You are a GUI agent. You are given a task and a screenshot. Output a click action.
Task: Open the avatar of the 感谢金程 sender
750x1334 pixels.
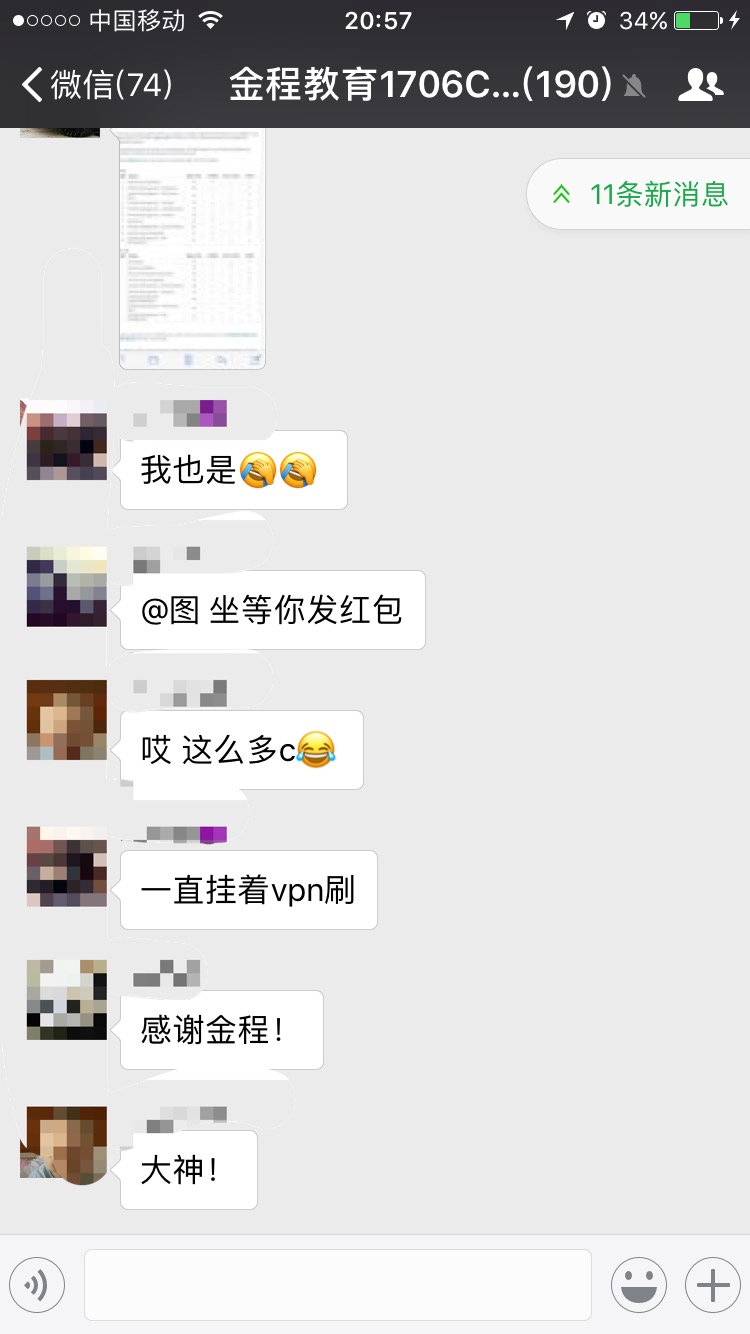point(67,1000)
